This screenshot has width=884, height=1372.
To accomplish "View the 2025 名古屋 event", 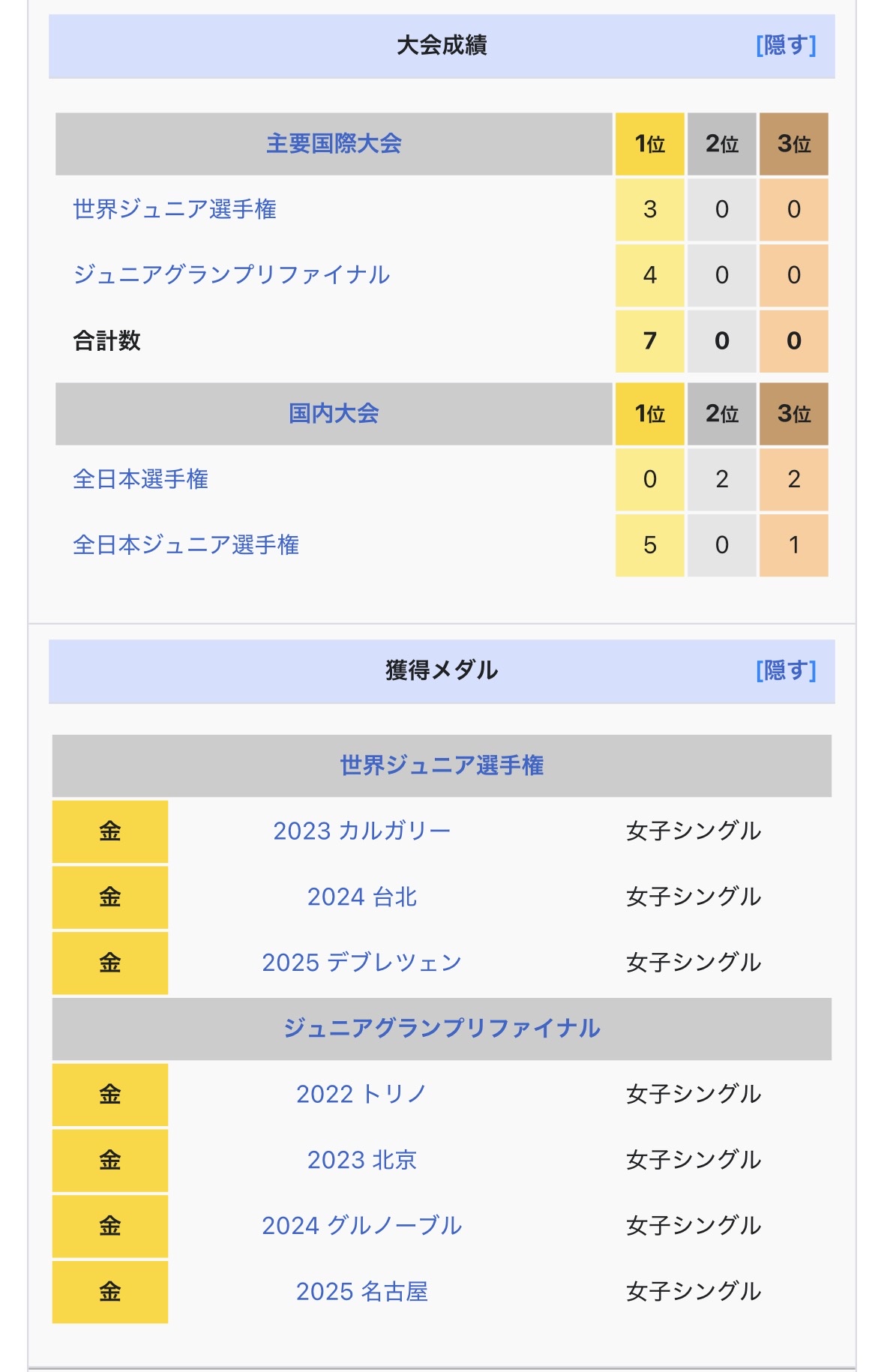I will click(361, 1292).
